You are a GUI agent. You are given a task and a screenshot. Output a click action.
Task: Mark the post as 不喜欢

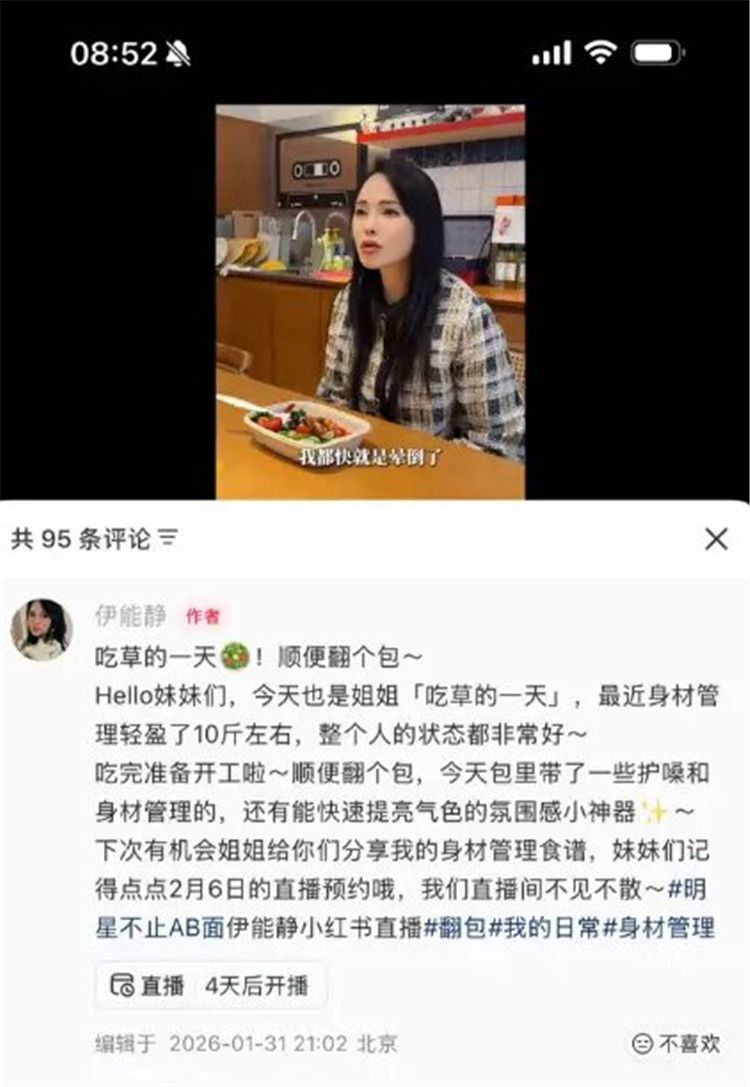click(676, 1044)
